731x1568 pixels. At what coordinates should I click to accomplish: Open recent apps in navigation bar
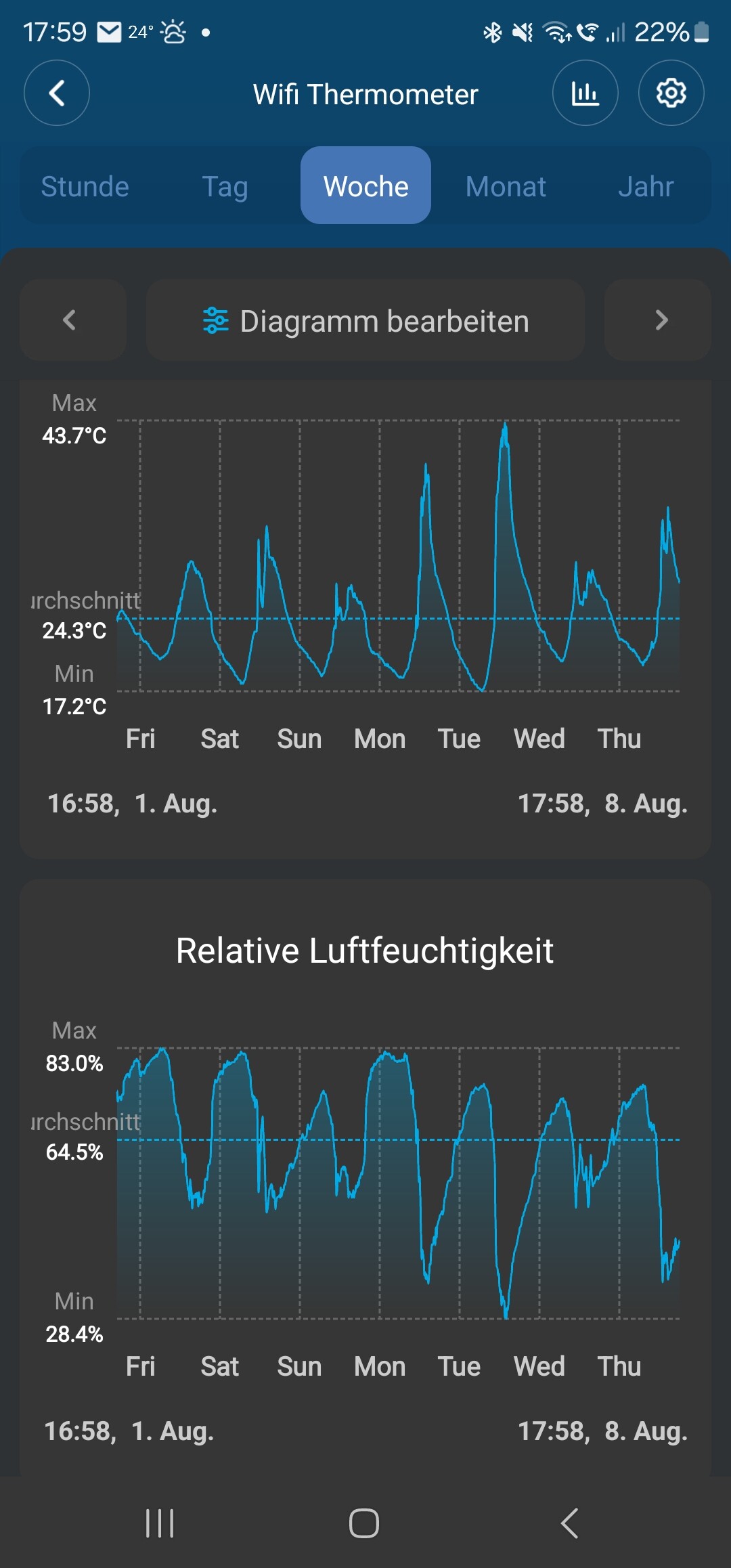(x=160, y=1523)
